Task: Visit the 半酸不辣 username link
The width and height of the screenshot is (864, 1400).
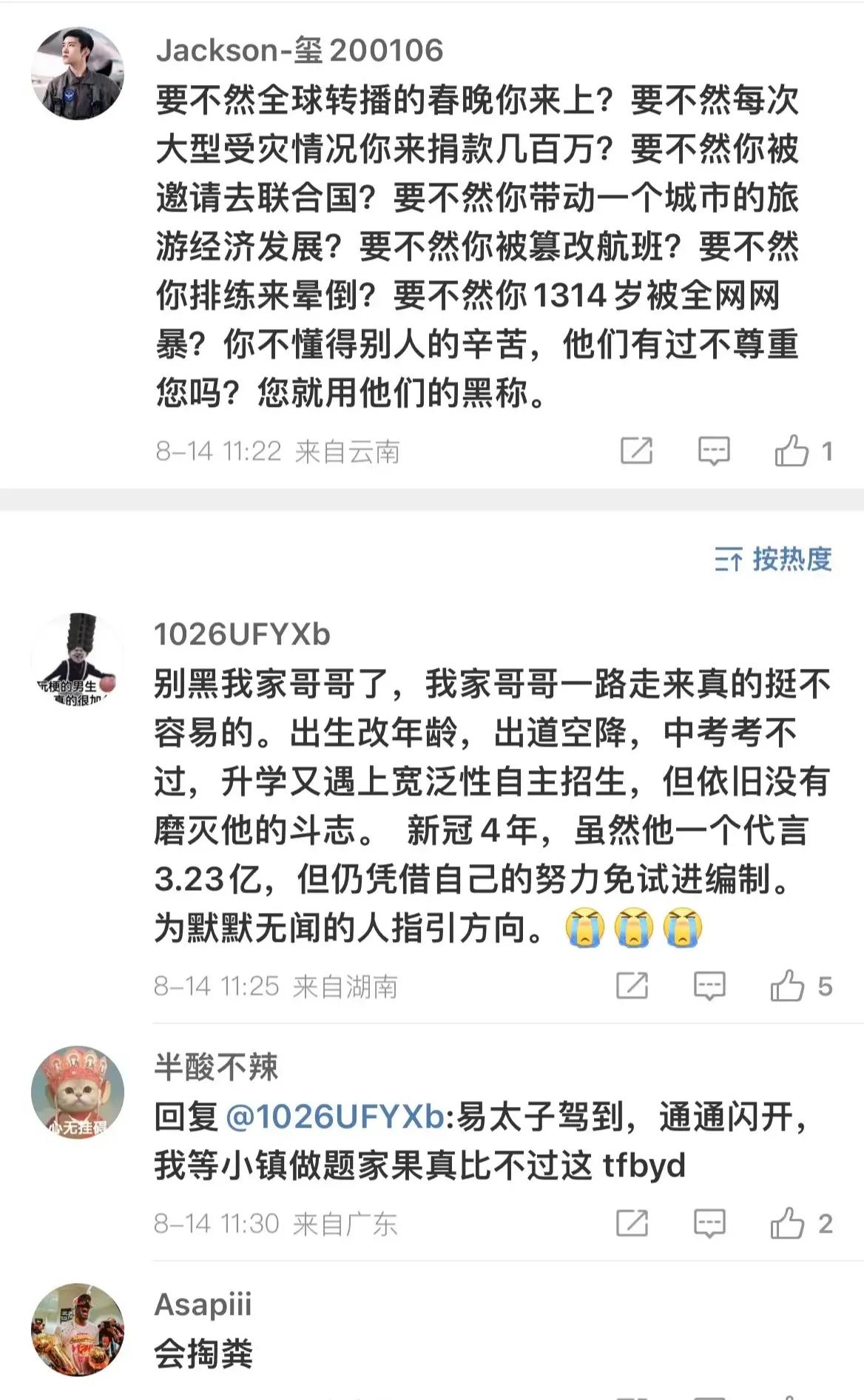Action: (x=216, y=1066)
